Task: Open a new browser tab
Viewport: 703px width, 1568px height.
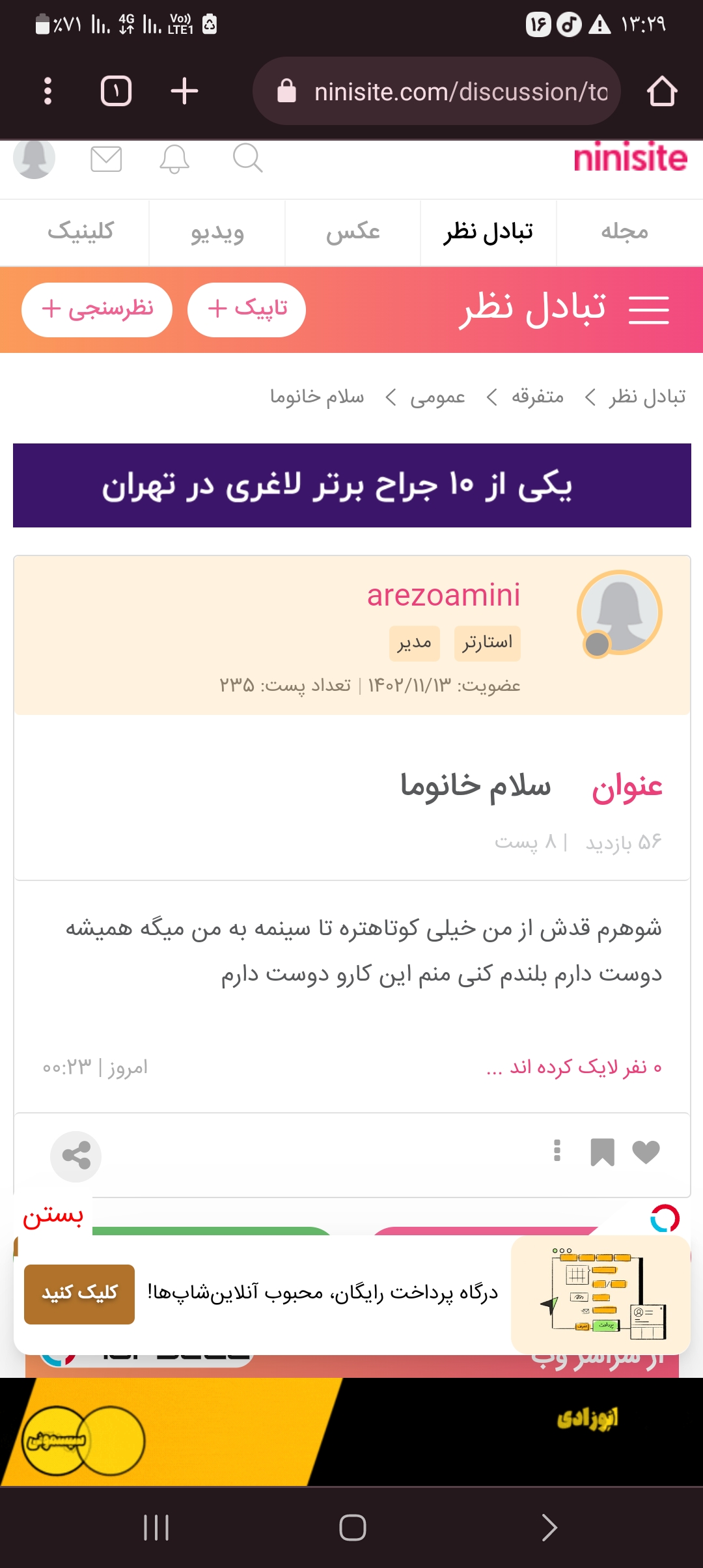Action: click(x=184, y=91)
